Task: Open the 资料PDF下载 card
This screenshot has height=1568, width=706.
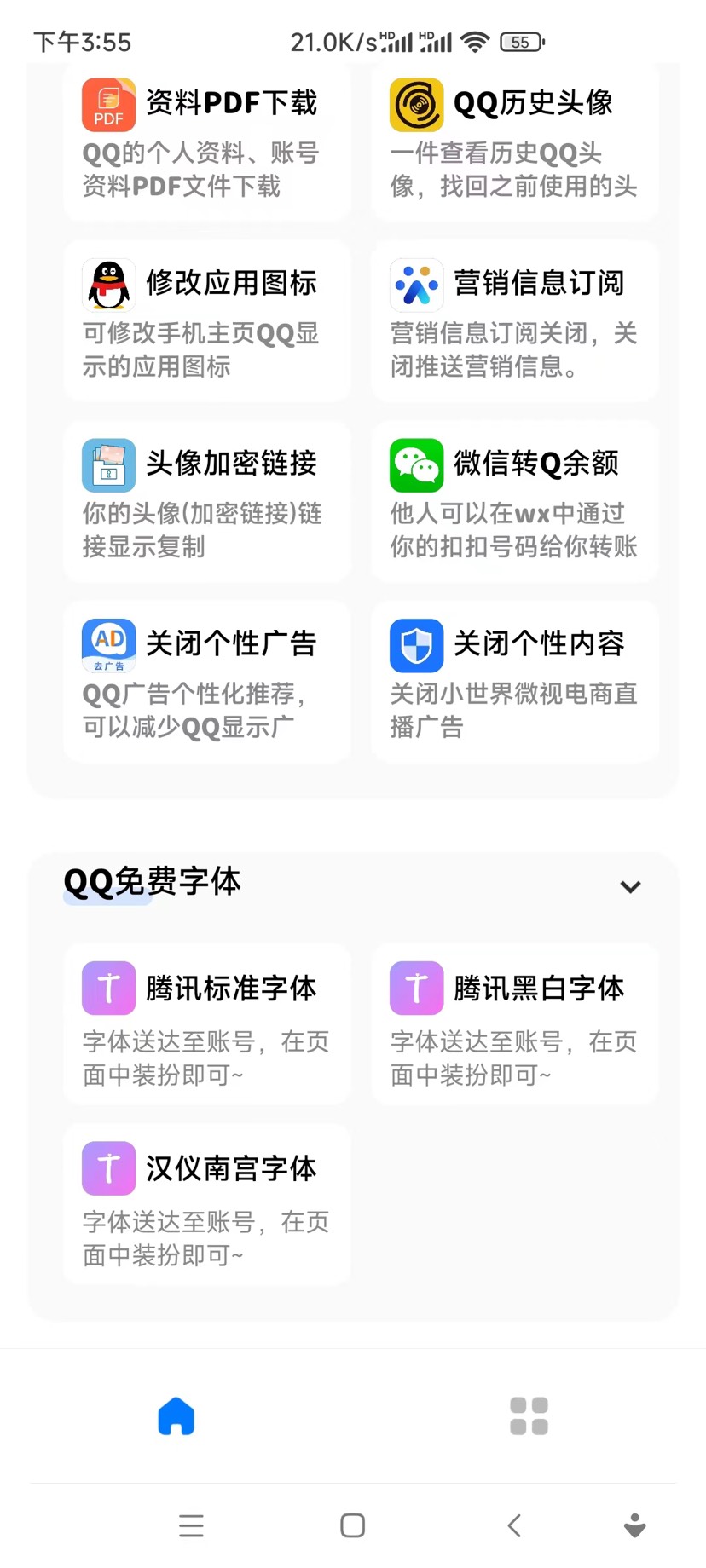Action: click(x=207, y=142)
